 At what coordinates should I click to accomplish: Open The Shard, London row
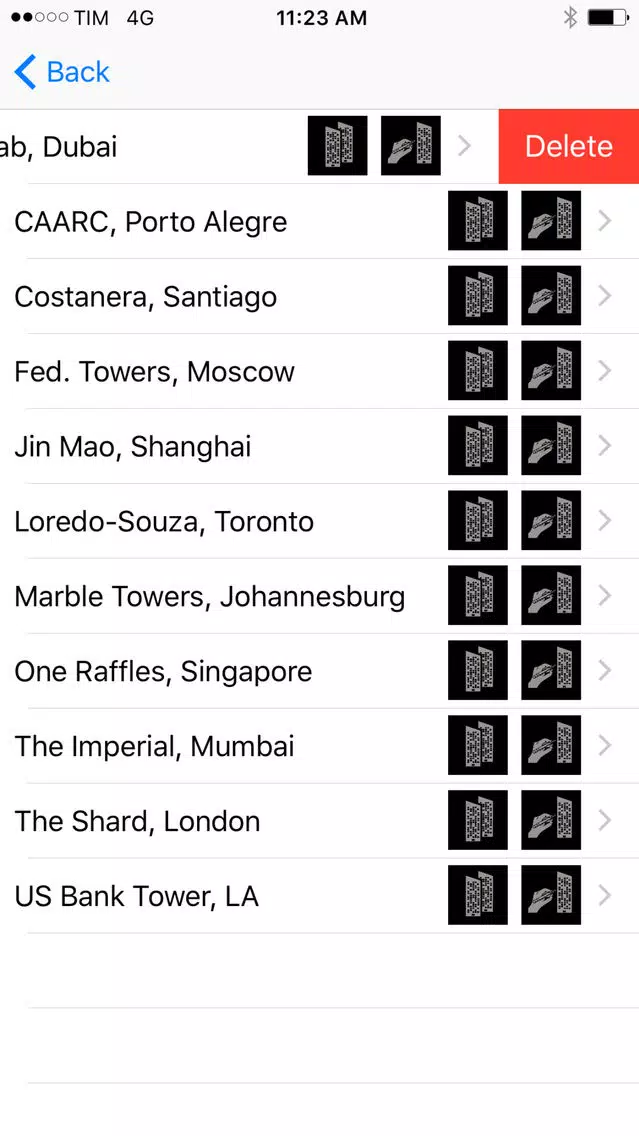[x=320, y=821]
